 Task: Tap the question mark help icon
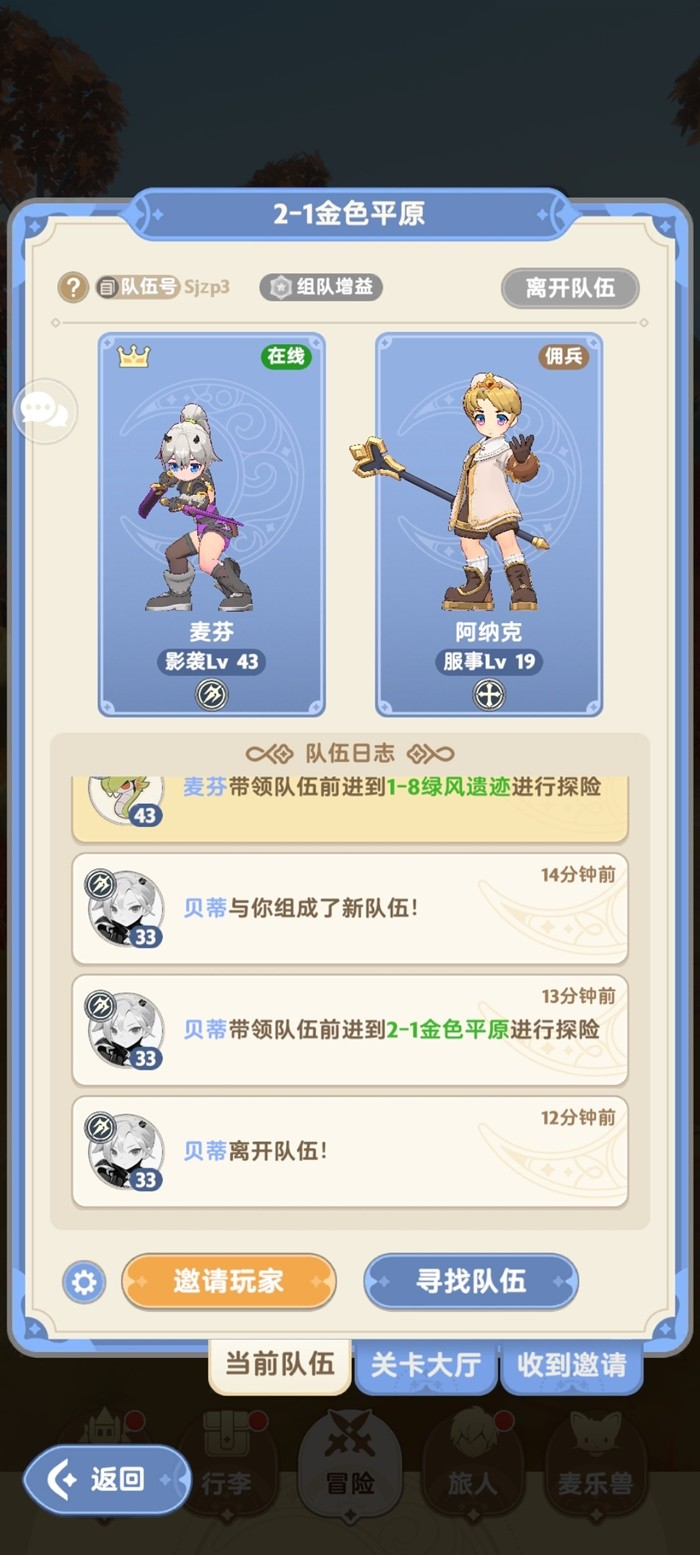[x=72, y=288]
